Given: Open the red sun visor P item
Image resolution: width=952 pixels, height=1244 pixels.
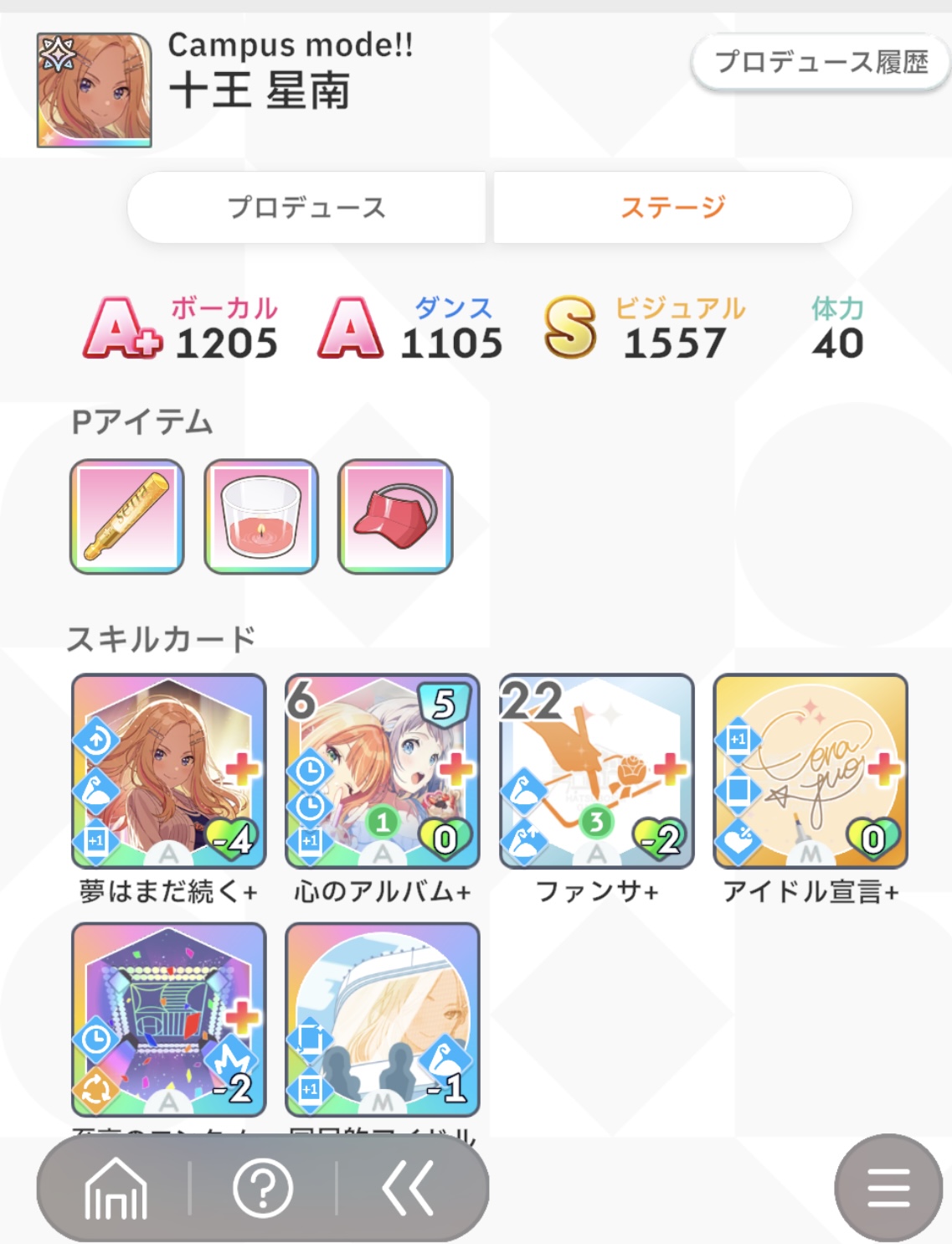Looking at the screenshot, I should [x=395, y=516].
